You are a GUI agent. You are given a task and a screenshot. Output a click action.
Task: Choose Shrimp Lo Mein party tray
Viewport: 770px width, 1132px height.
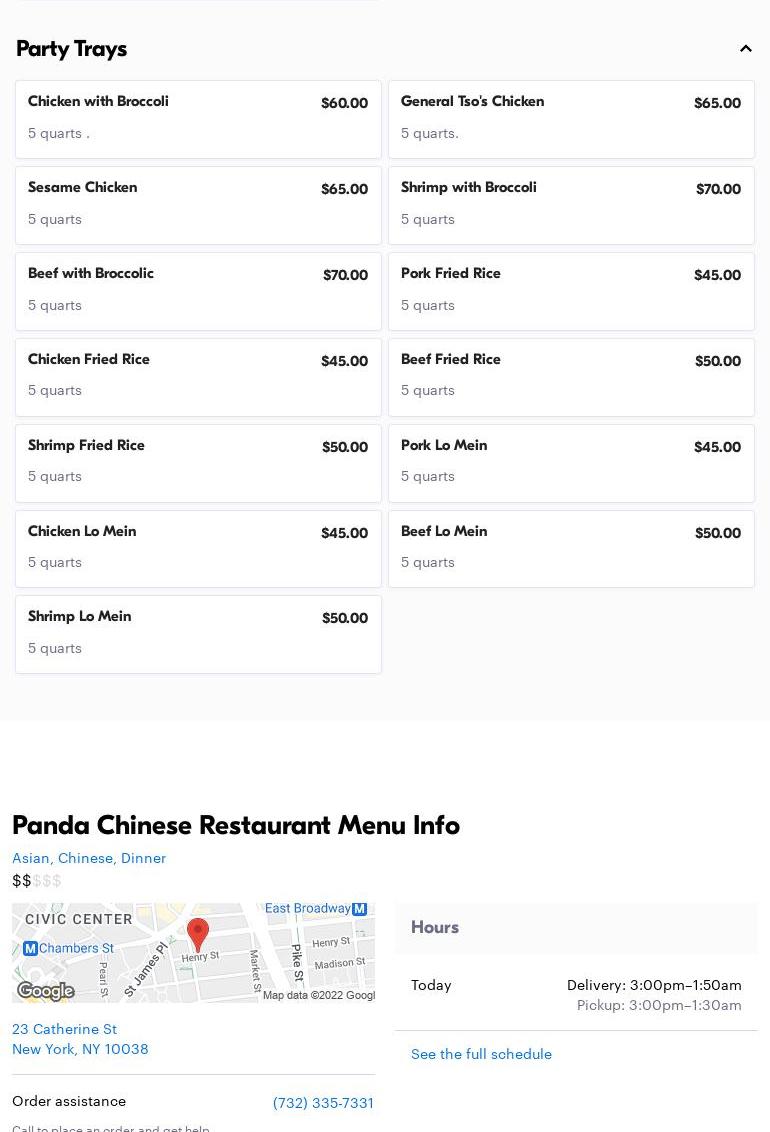coord(198,634)
